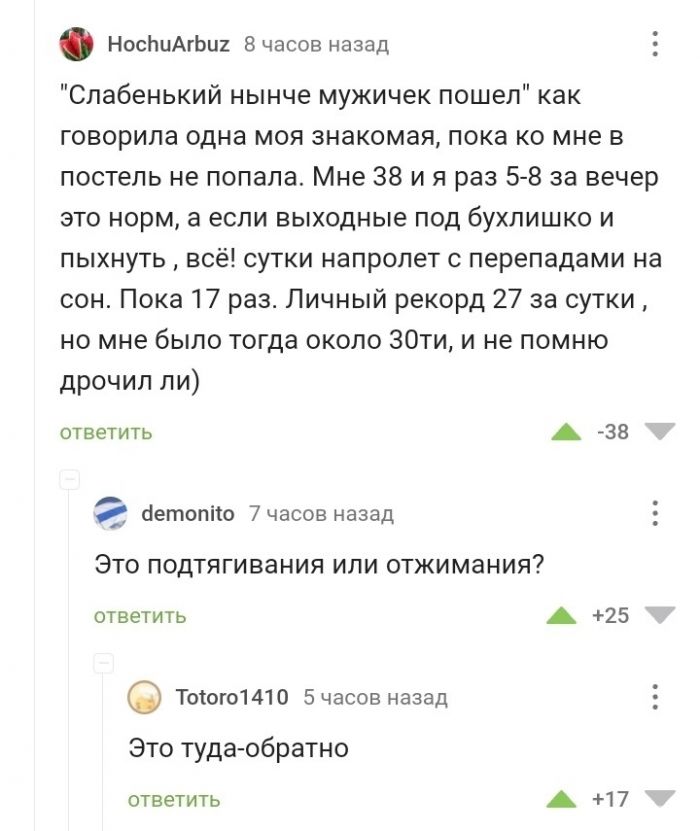
Task: Upvote HochuArbuz's comment
Action: [567, 433]
